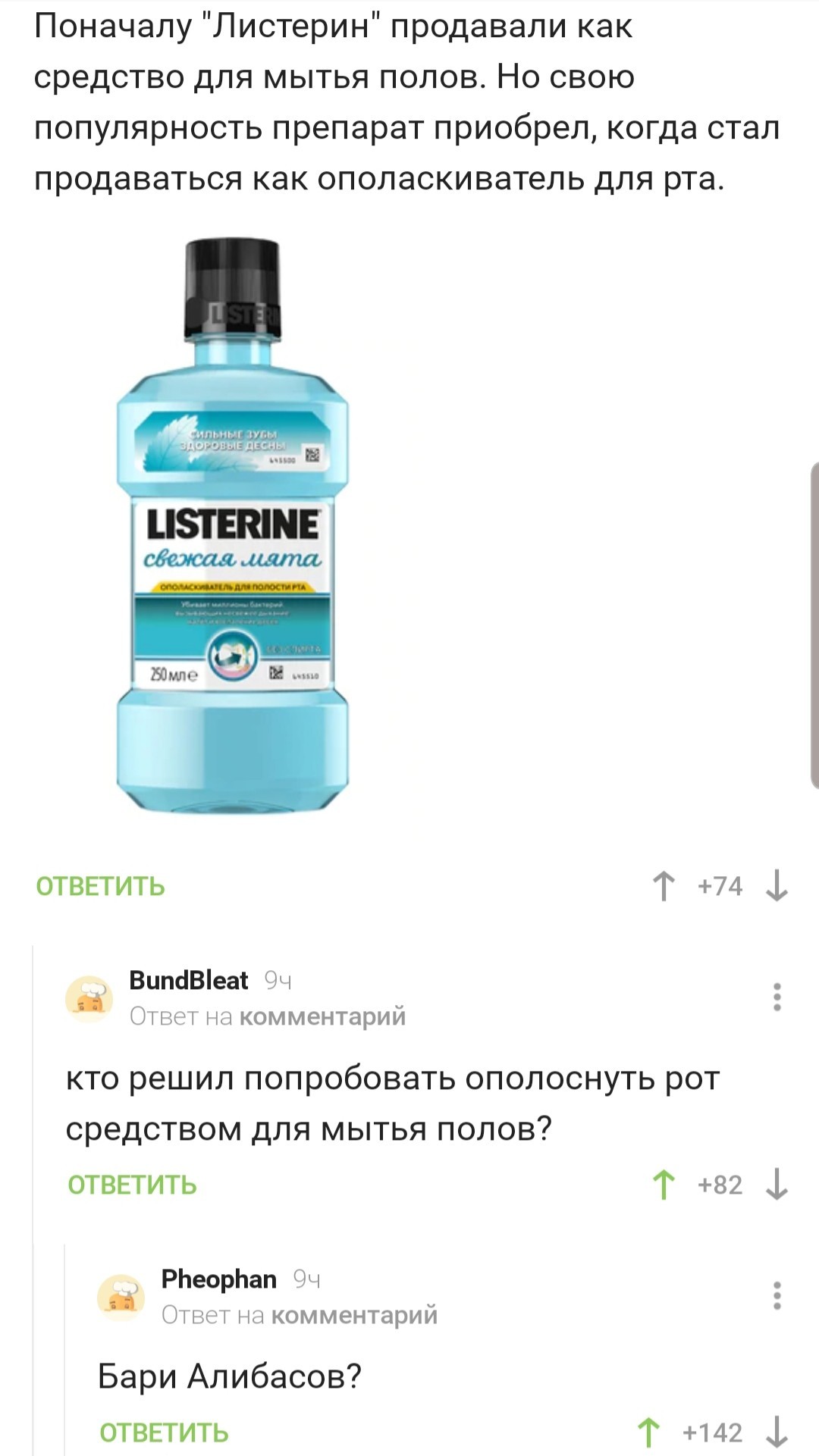Jump to parent comment from Pheophan's reply
Image resolution: width=819 pixels, height=1456 pixels.
(x=354, y=1315)
